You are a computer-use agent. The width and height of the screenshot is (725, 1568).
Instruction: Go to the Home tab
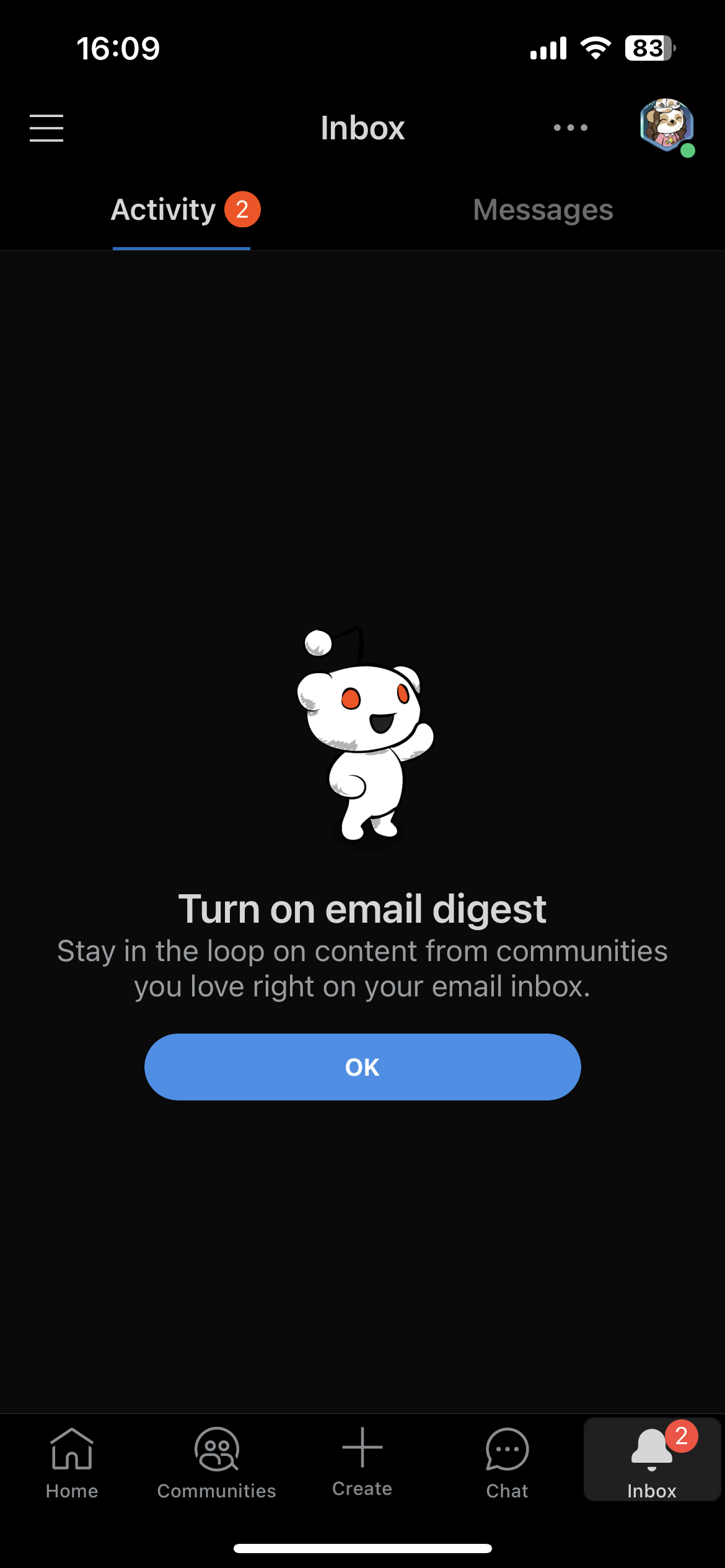[72, 1463]
